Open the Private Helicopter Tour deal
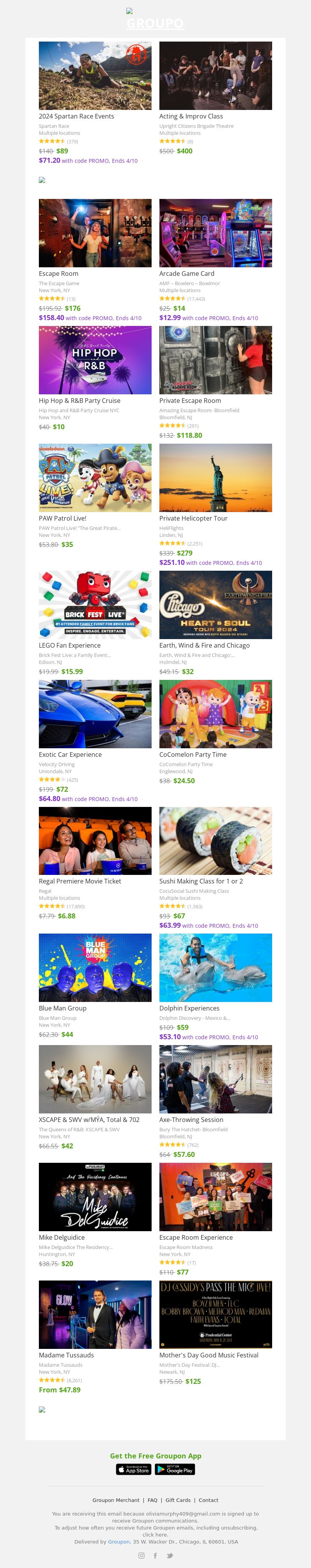This screenshot has height=1568, width=311. coord(193,518)
